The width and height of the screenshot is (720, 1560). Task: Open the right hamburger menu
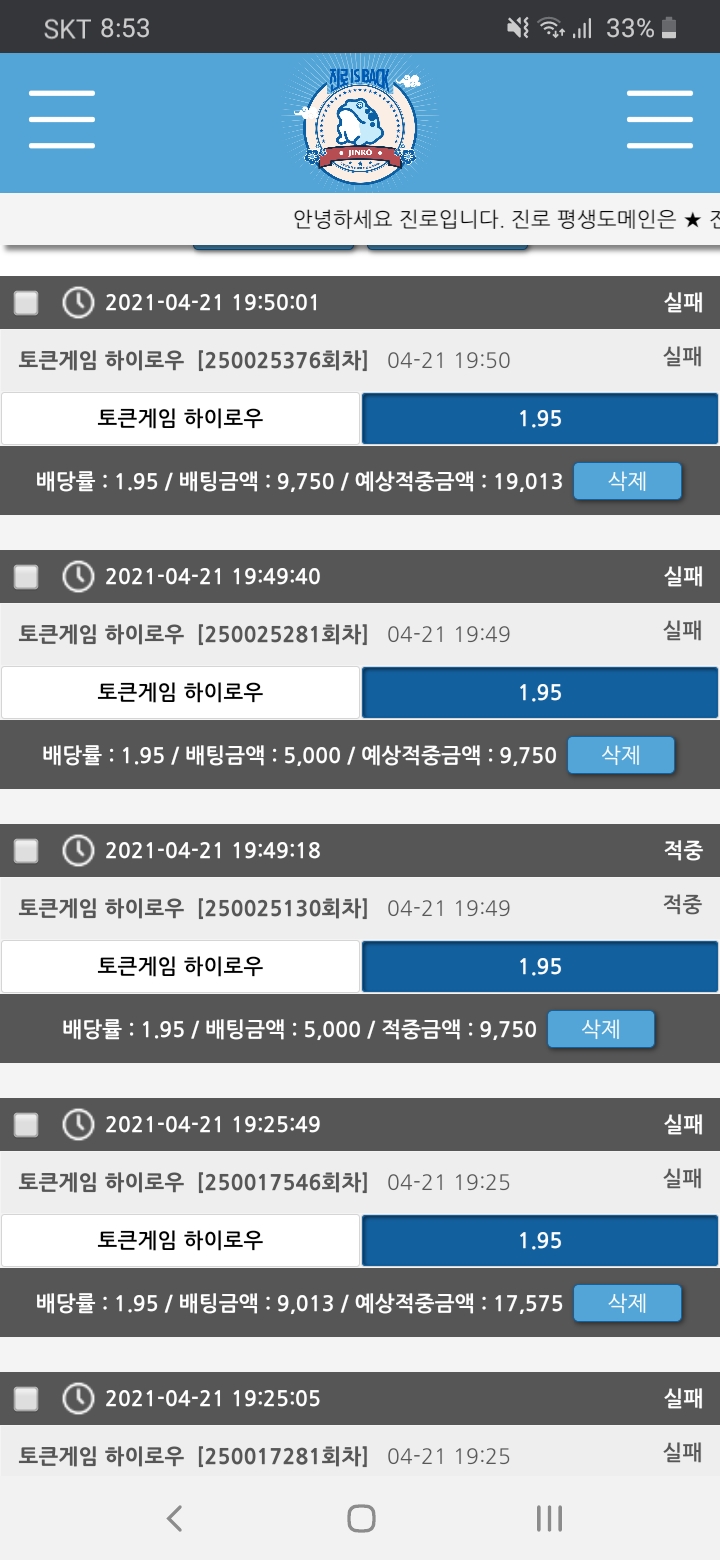(659, 120)
